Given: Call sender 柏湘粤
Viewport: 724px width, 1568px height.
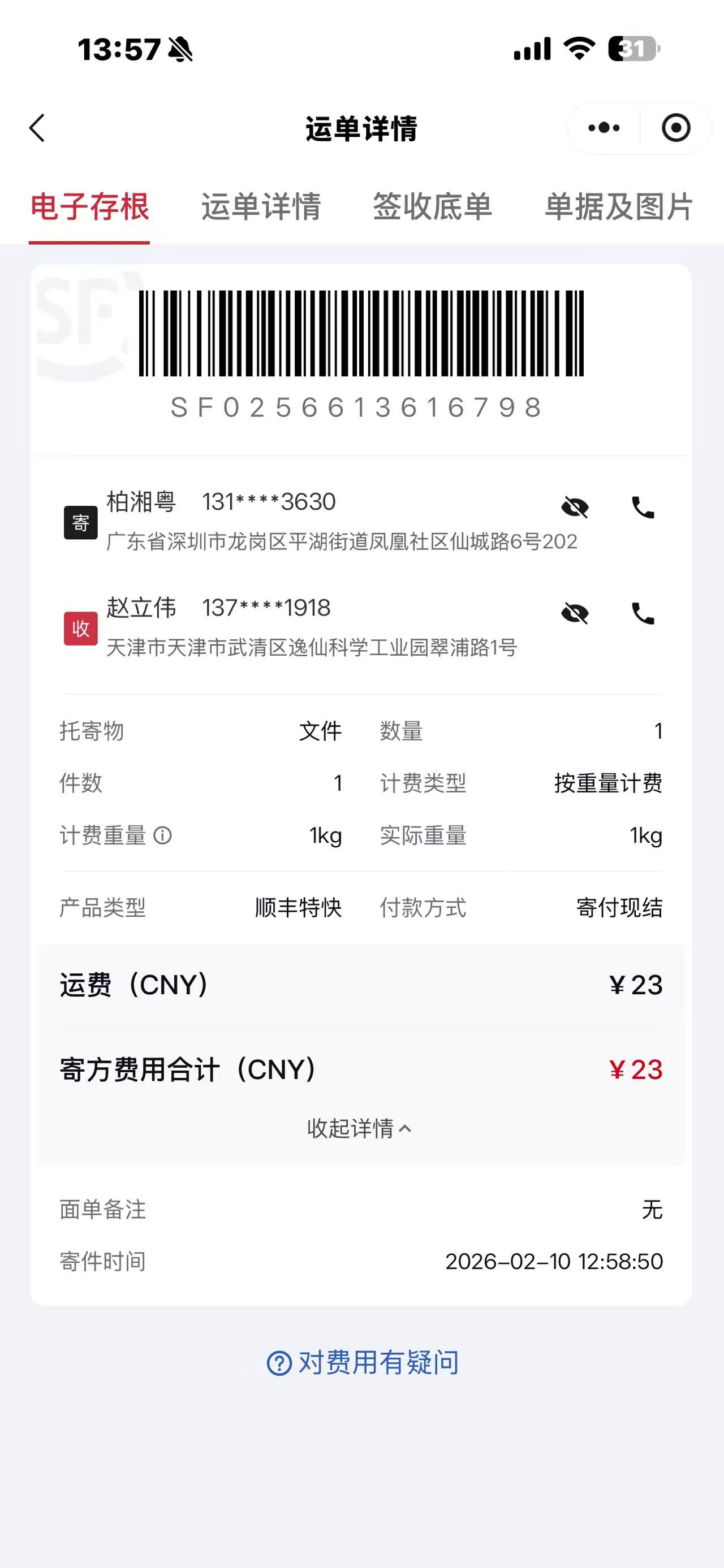Looking at the screenshot, I should click(x=643, y=507).
